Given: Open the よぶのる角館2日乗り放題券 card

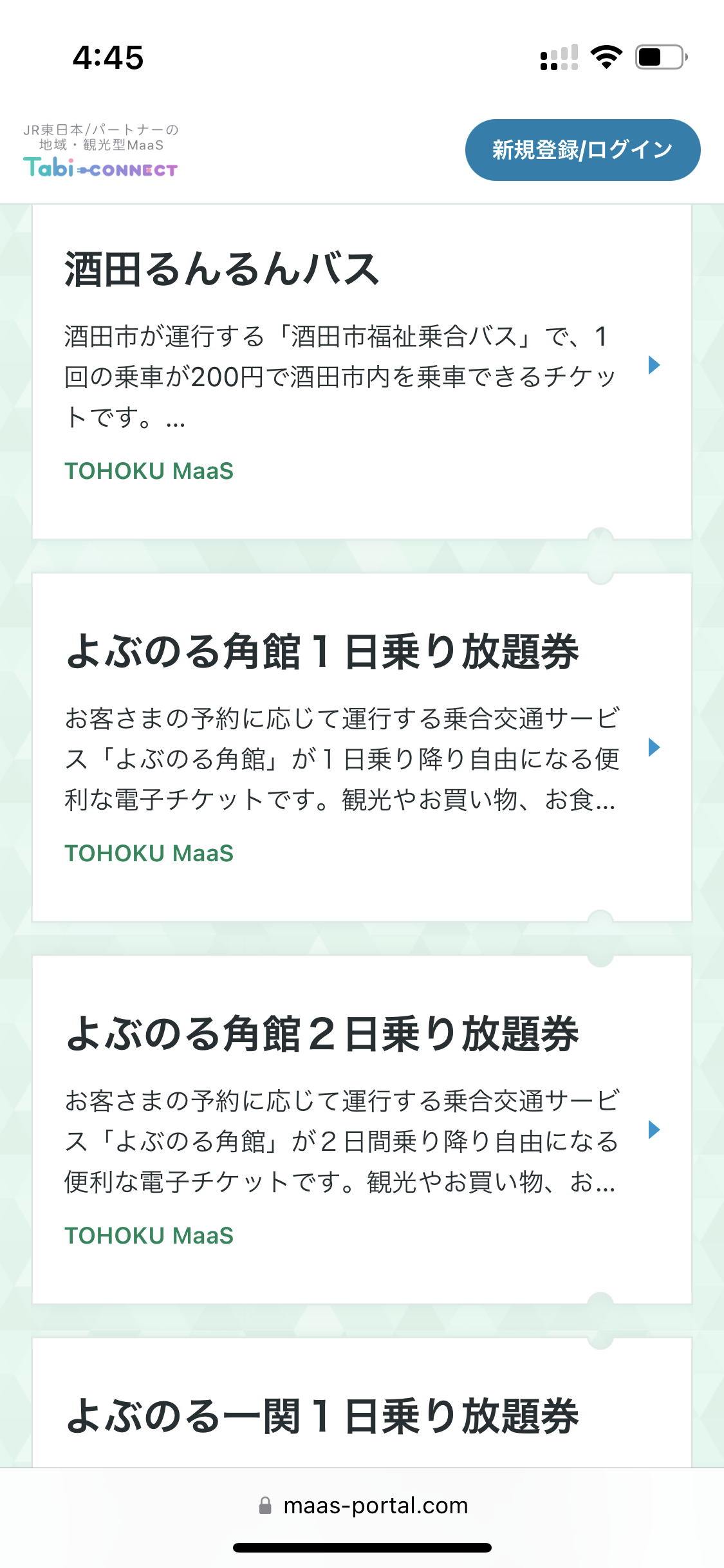Looking at the screenshot, I should pos(362,1130).
